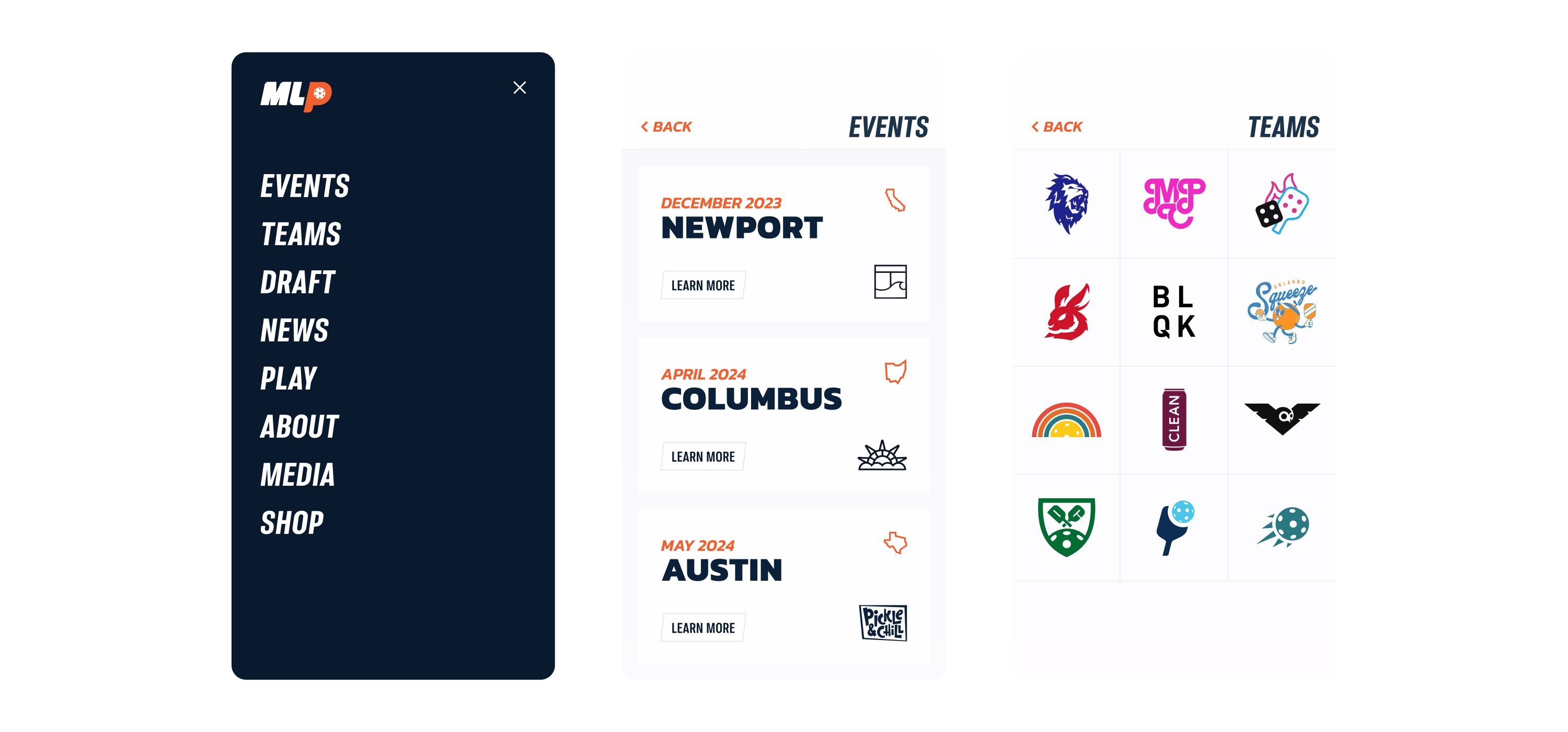Select the BLQK team tile
1568x732 pixels.
(x=1174, y=312)
